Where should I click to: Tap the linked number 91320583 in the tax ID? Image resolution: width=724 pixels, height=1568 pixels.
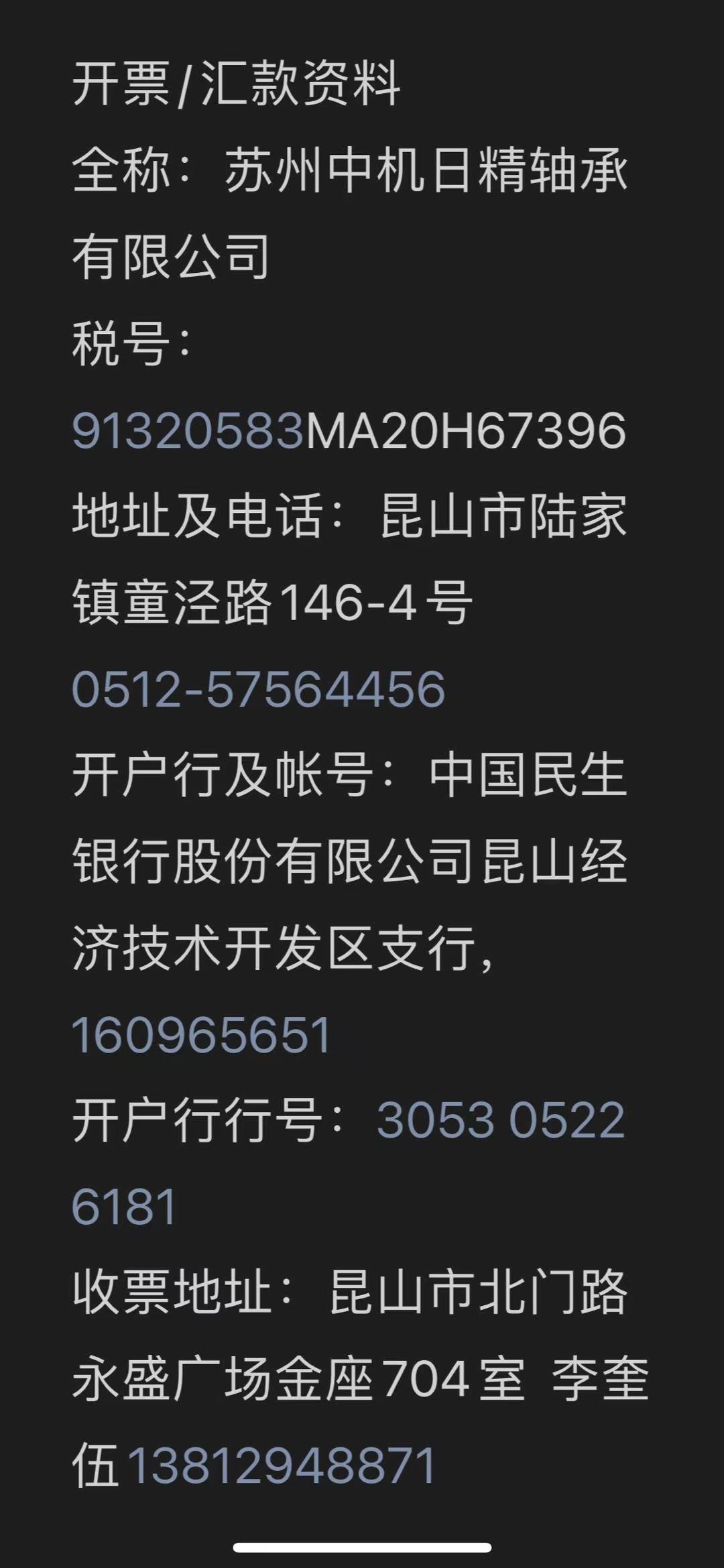point(188,430)
